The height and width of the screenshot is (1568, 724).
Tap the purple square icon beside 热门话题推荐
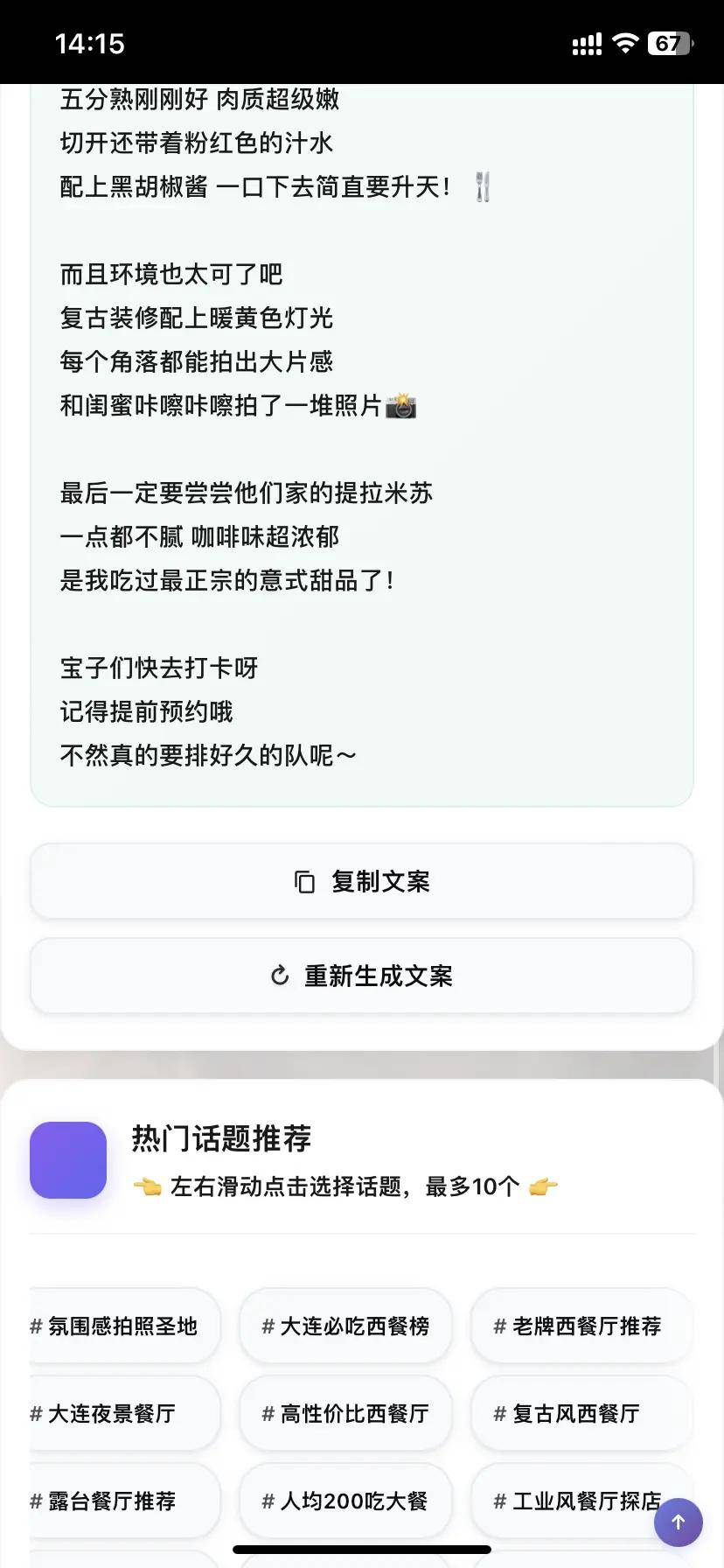[67, 1159]
